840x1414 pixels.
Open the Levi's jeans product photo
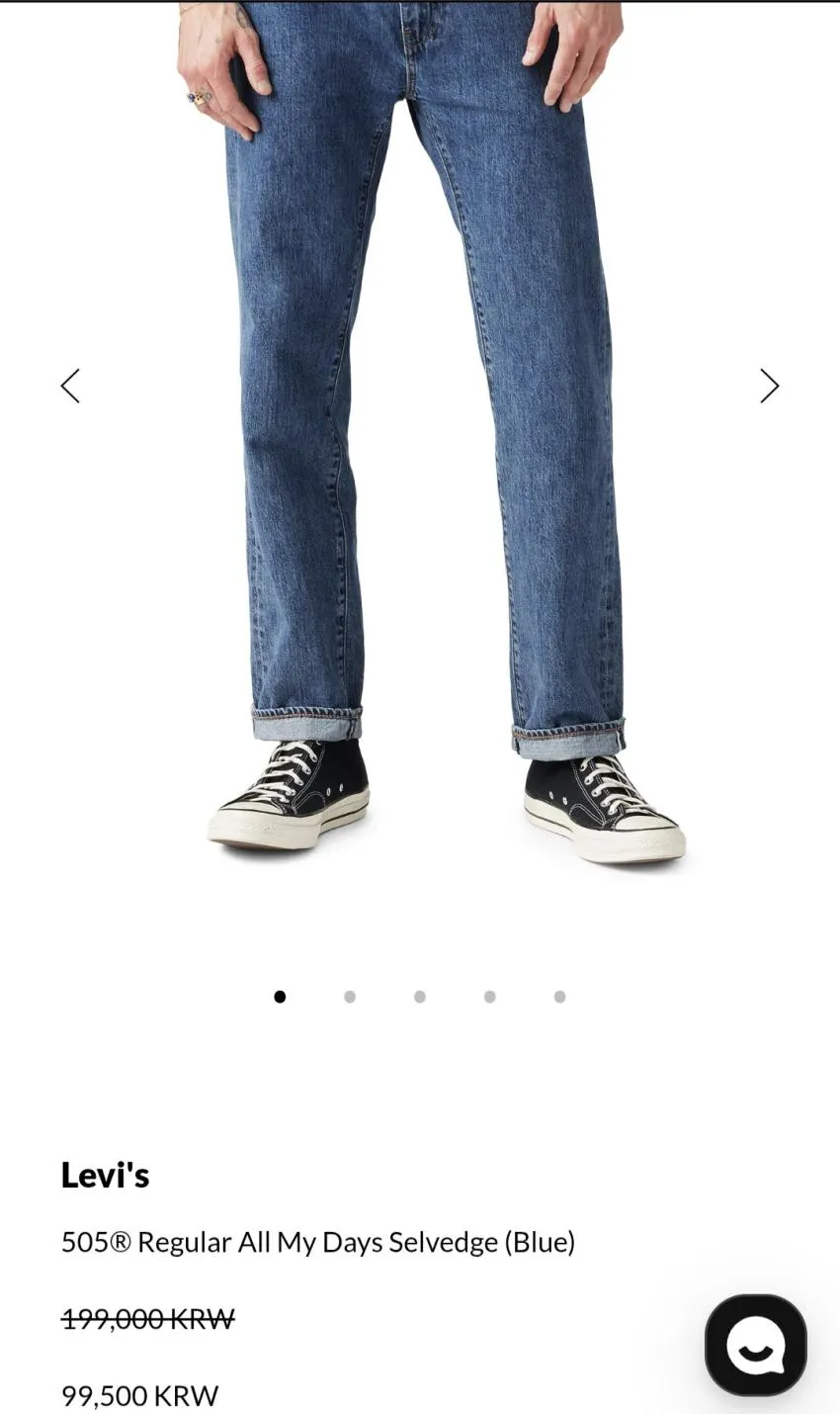(420, 435)
